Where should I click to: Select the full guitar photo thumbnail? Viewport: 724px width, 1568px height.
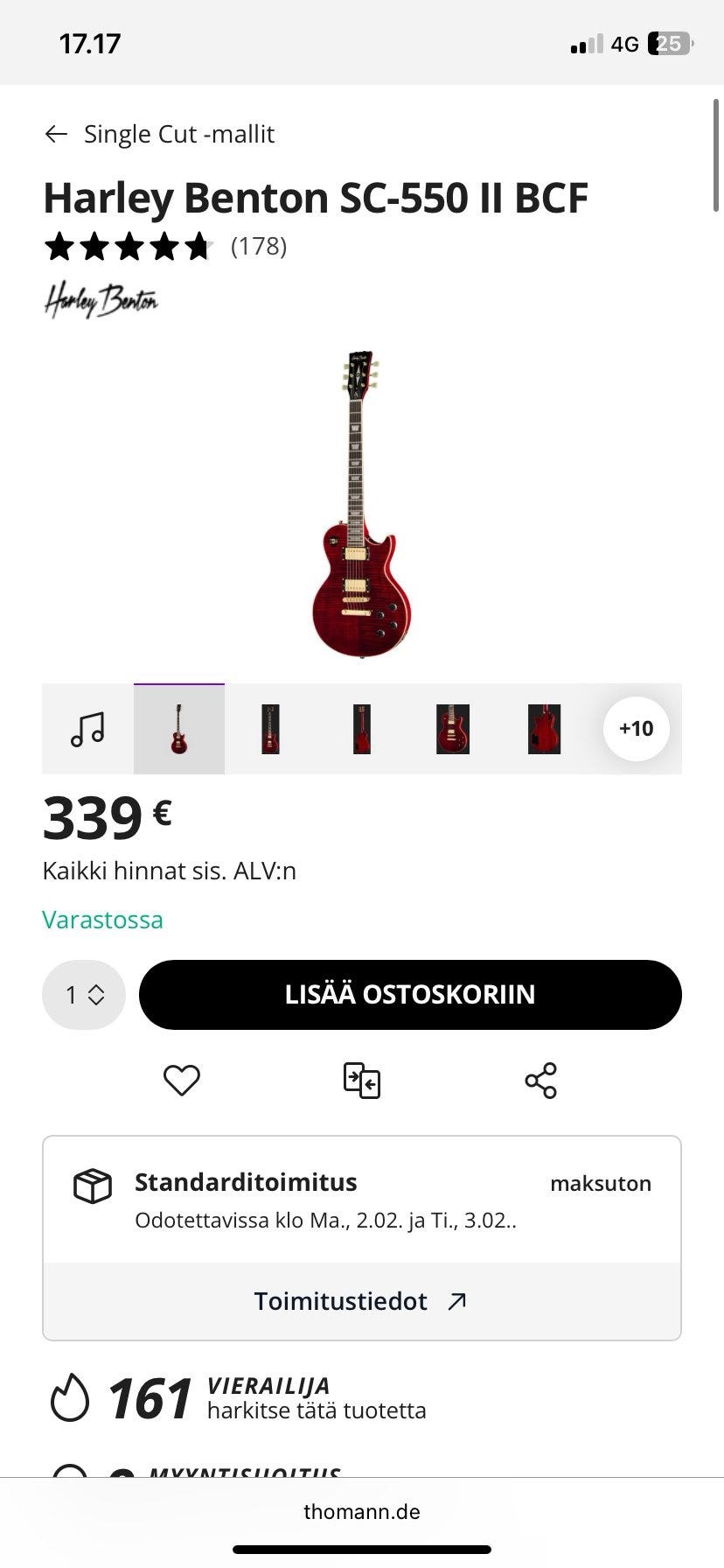coord(179,727)
